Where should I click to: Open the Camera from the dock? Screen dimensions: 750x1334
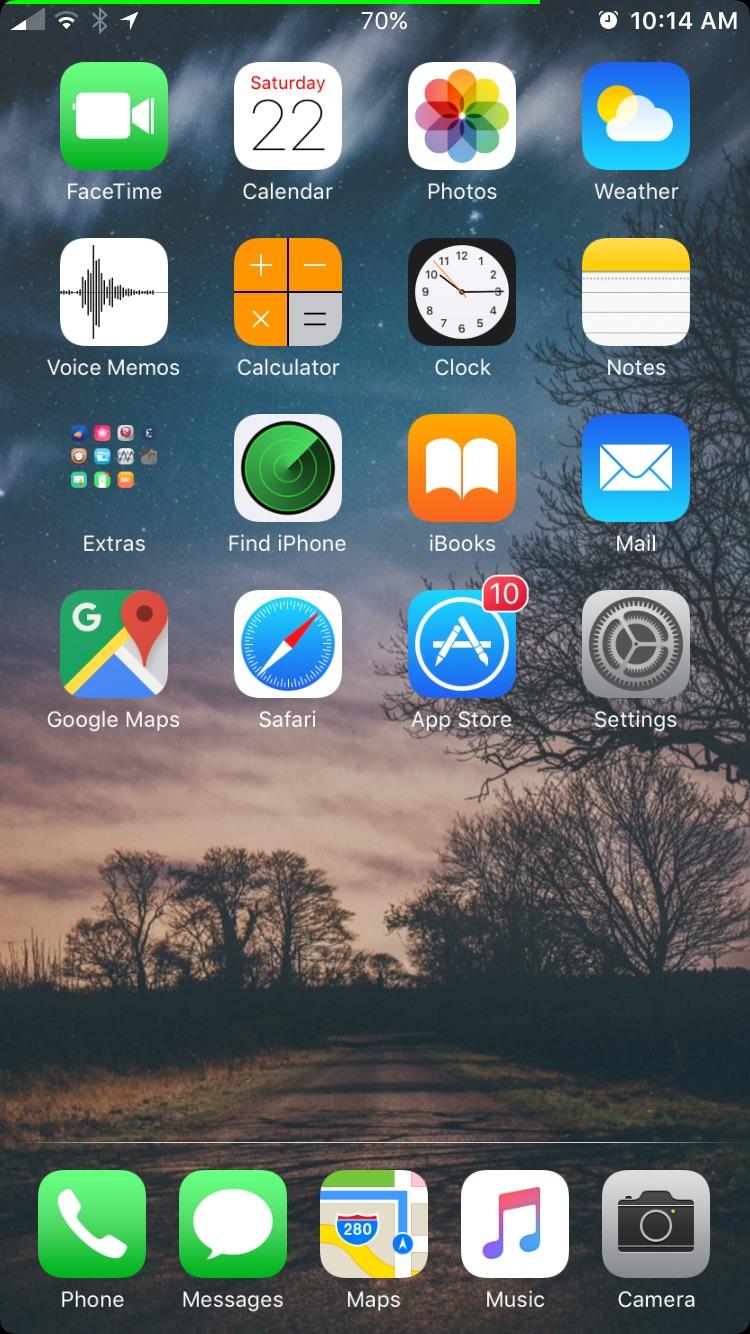click(655, 1225)
